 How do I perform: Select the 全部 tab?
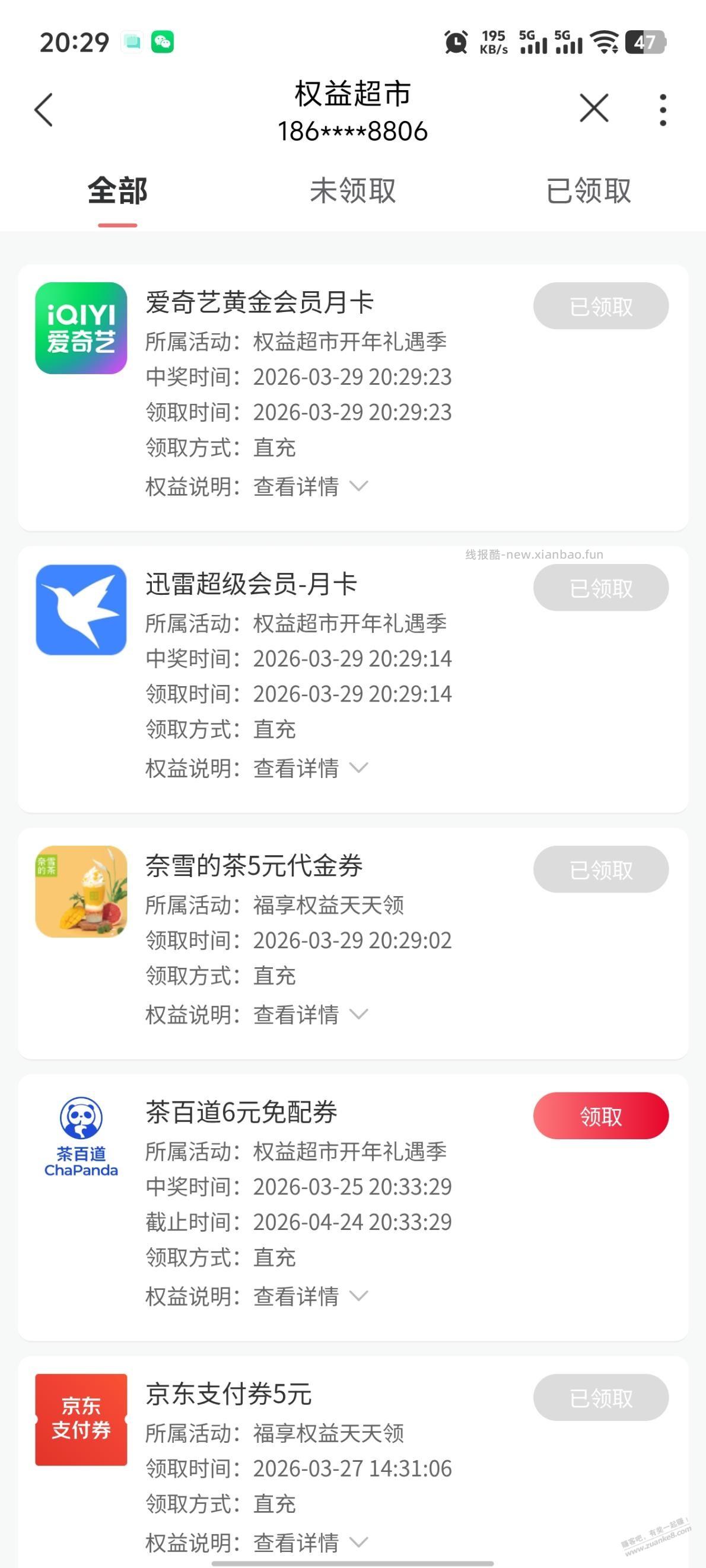[117, 191]
